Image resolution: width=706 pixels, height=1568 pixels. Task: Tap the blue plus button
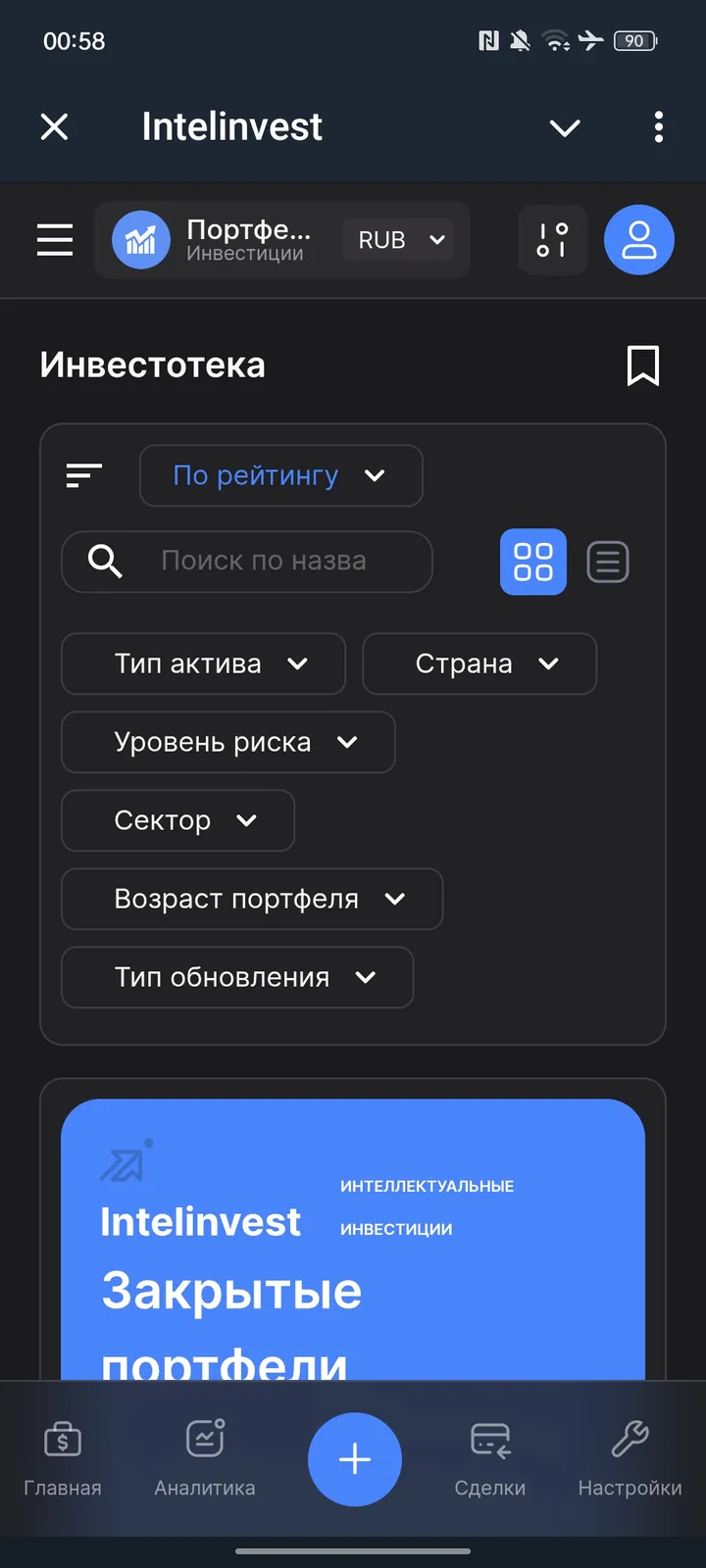[355, 1459]
